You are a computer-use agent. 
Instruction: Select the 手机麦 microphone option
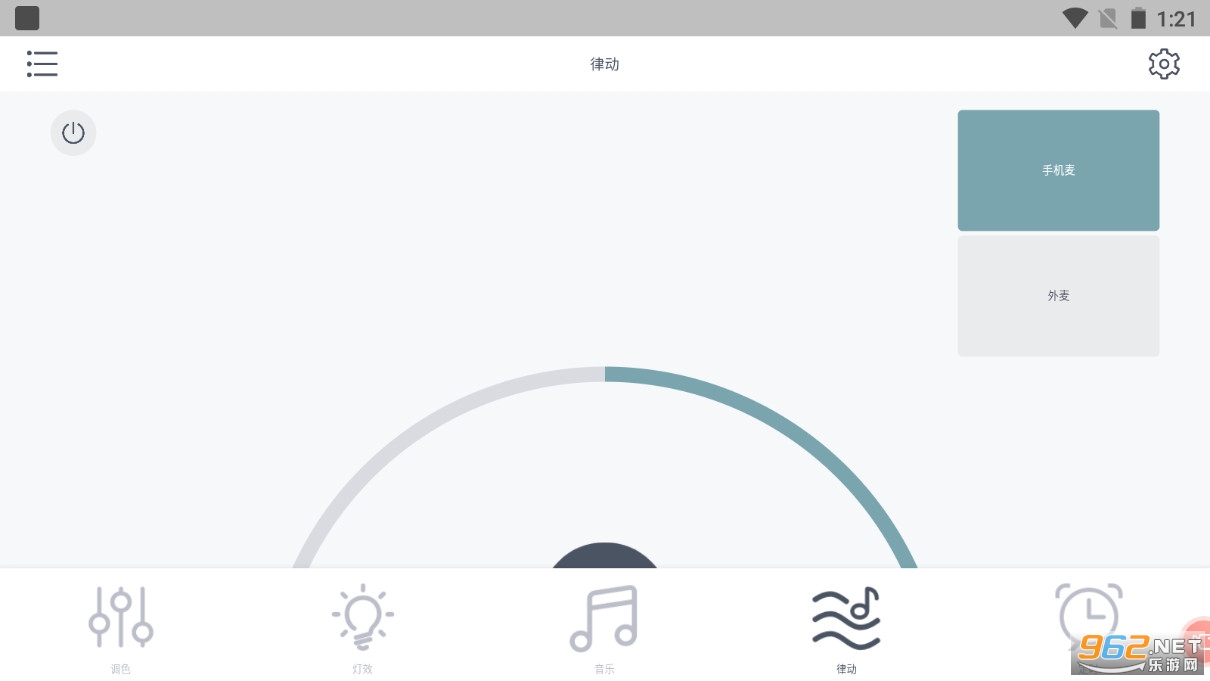point(1058,170)
